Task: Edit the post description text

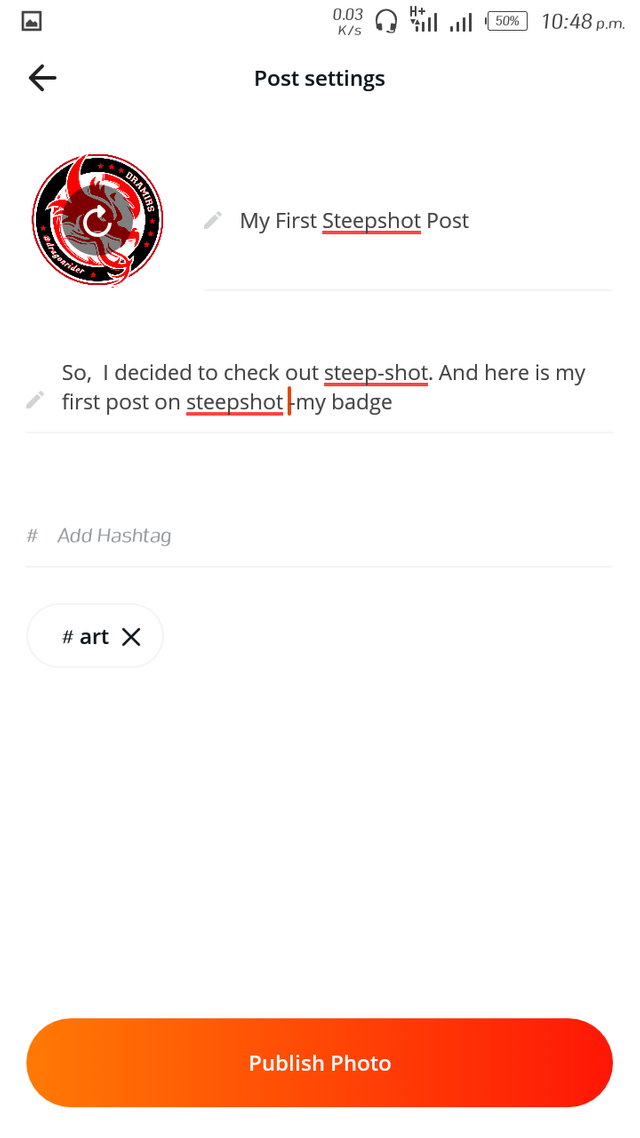Action: point(323,387)
